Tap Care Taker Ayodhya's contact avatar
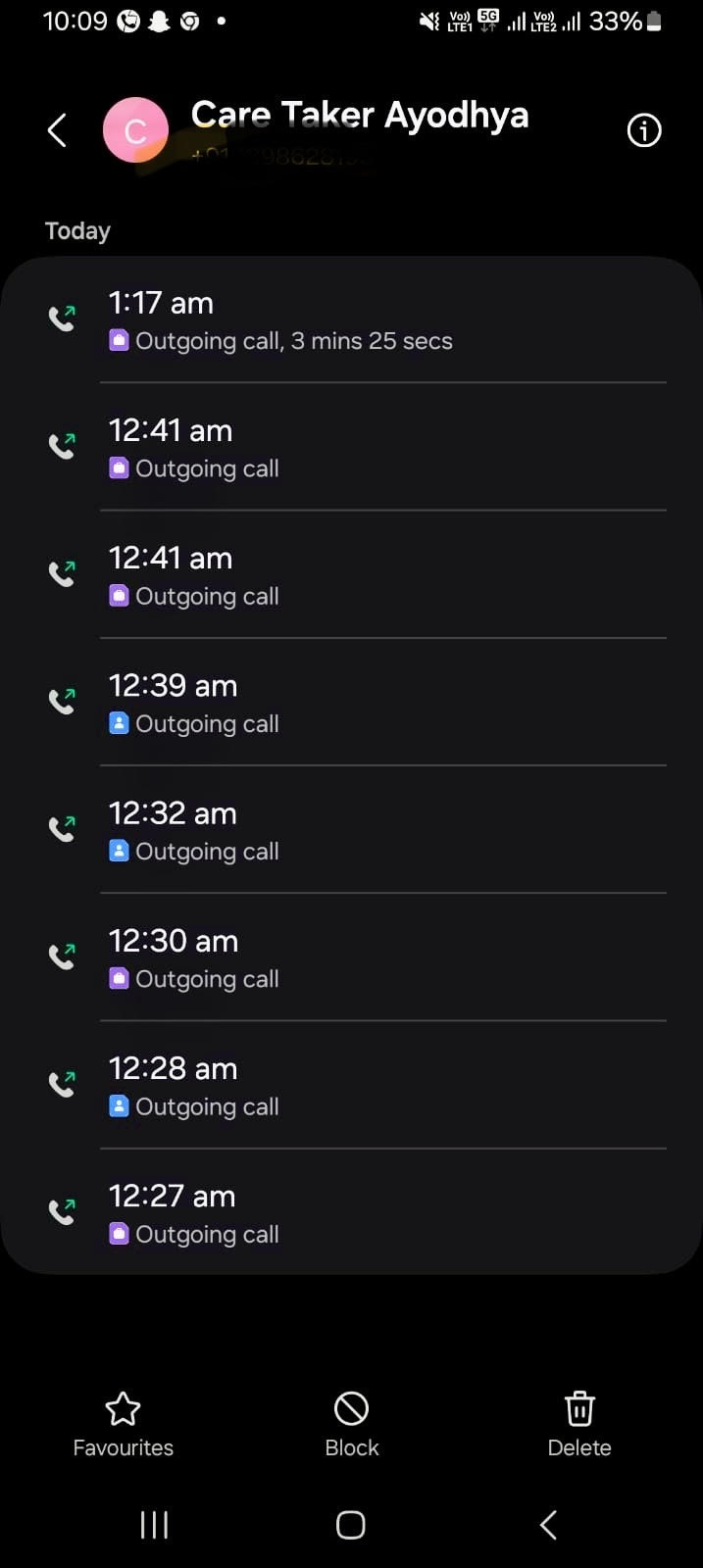The image size is (703, 1568). (x=135, y=130)
